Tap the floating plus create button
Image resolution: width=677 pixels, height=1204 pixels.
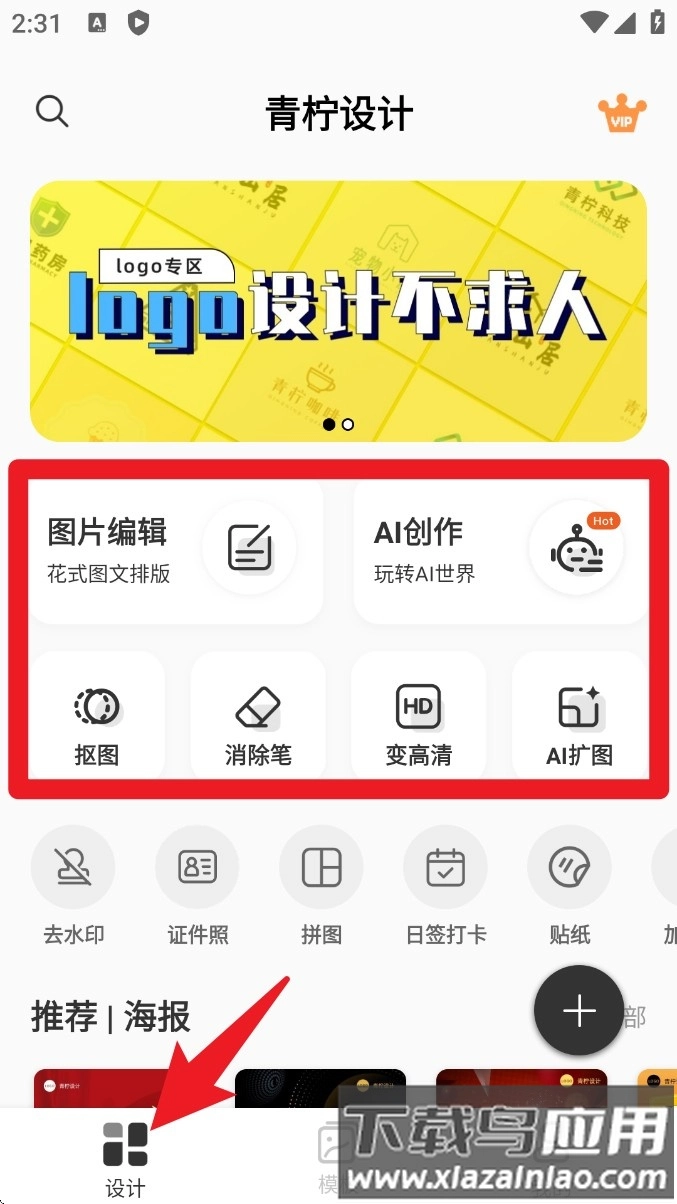pyautogui.click(x=579, y=1011)
